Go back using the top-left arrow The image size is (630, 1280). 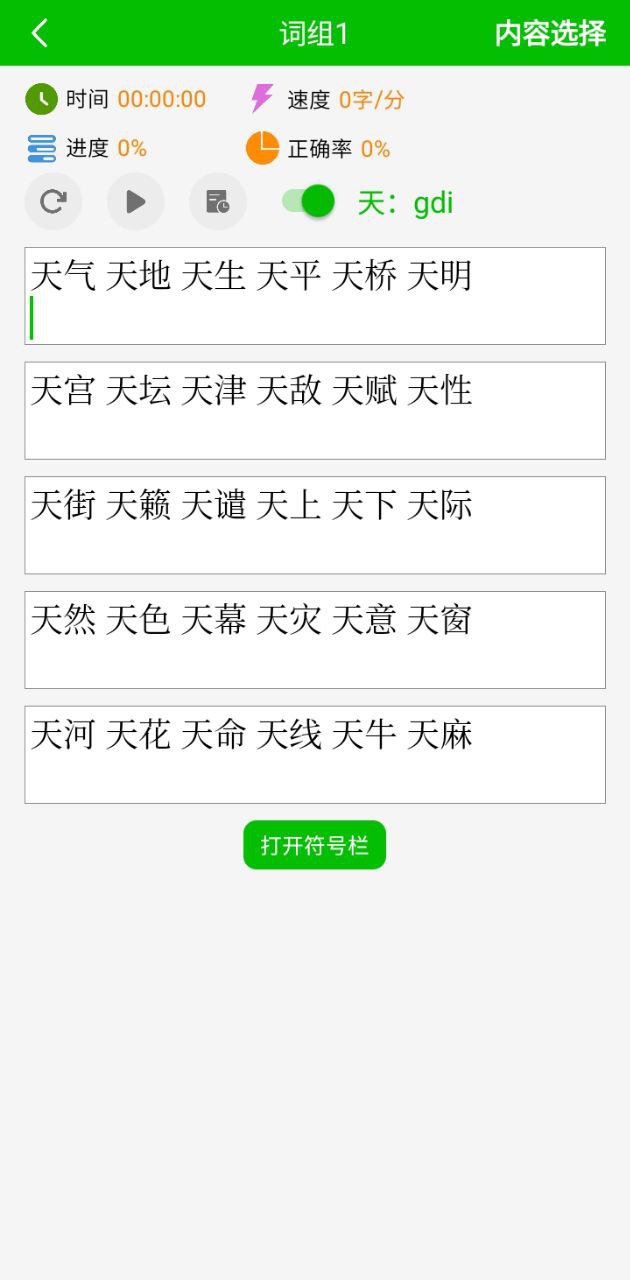40,33
